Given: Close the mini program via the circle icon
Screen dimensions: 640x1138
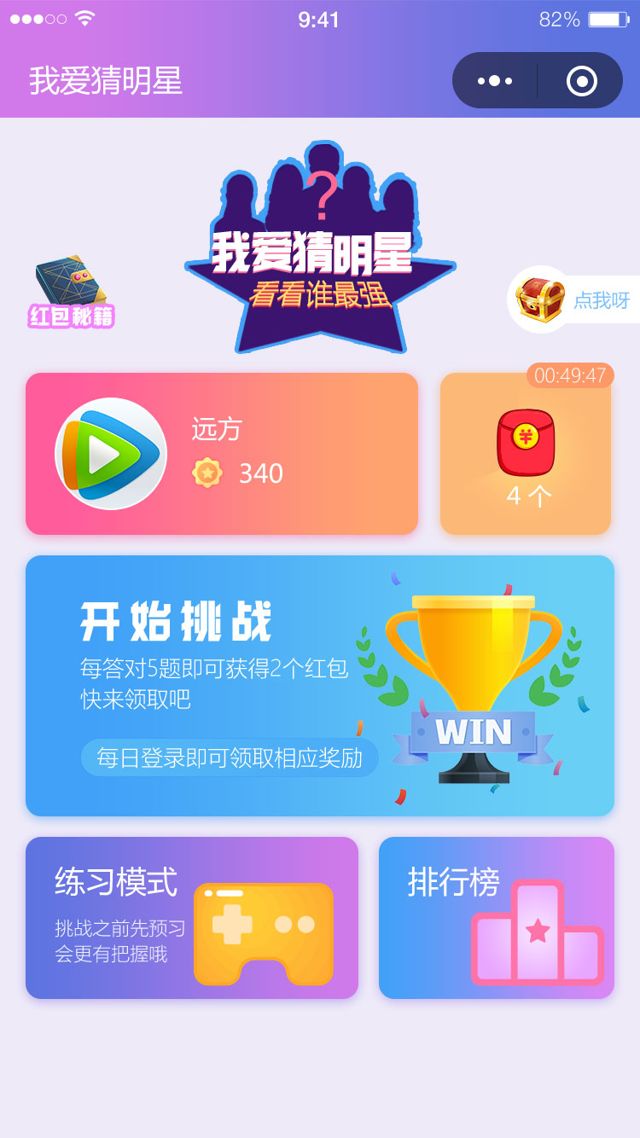Looking at the screenshot, I should (x=581, y=81).
